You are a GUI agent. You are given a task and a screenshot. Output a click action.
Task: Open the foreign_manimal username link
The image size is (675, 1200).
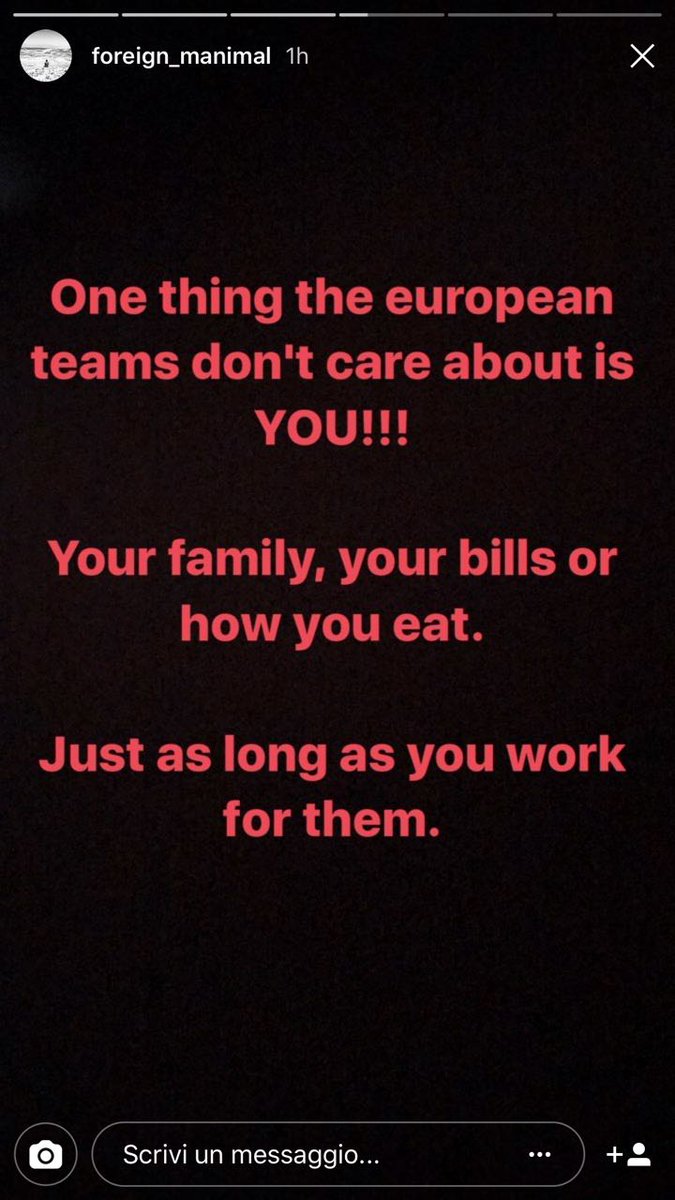(181, 57)
